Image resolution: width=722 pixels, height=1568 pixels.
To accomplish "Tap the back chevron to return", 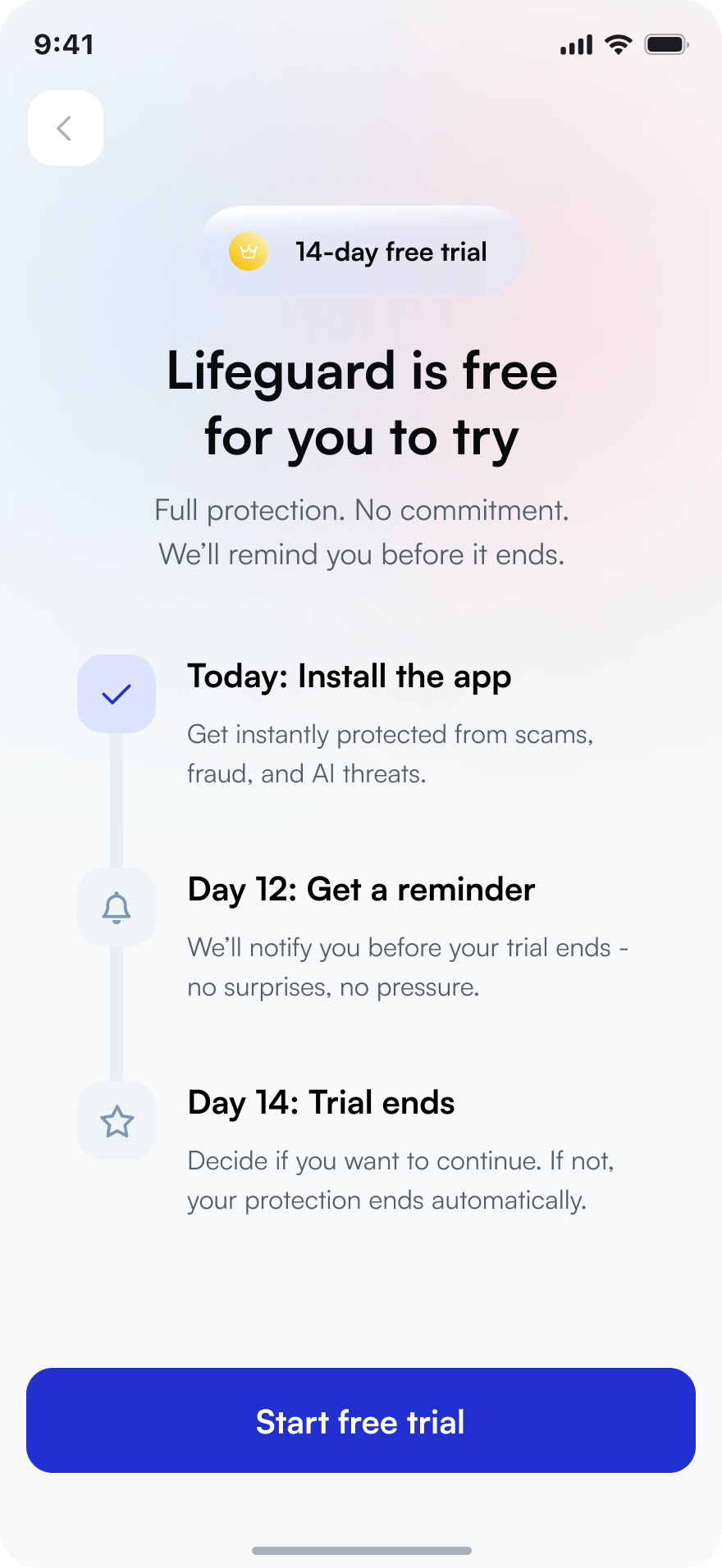I will click(65, 128).
